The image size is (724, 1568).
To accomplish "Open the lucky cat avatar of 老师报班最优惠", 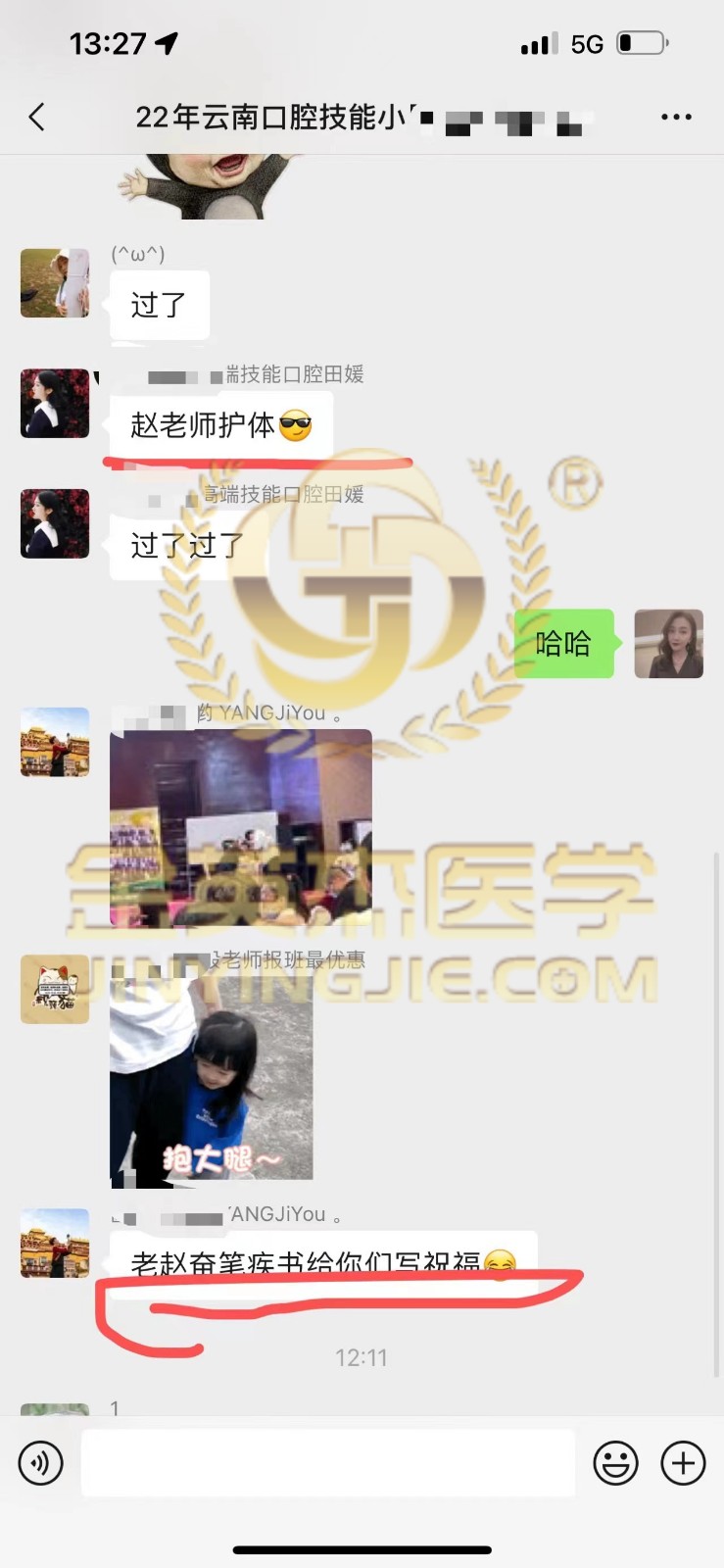I will point(55,989).
